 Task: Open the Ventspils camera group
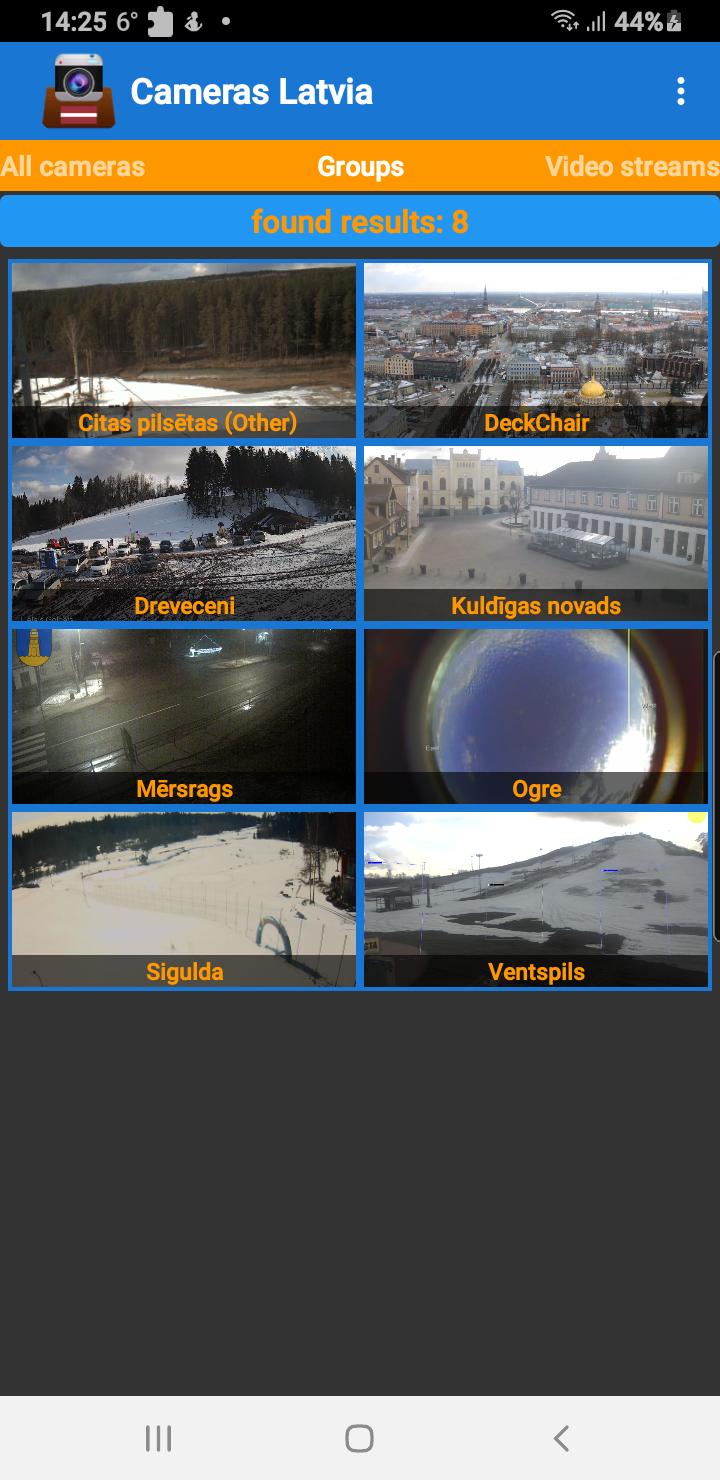coord(536,899)
